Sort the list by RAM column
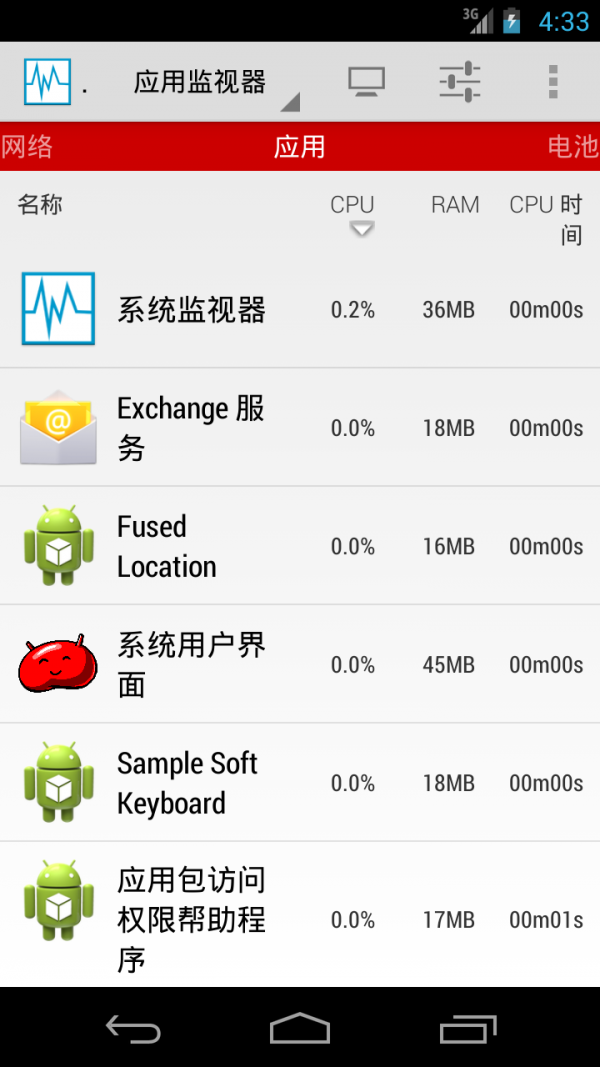Image resolution: width=600 pixels, height=1067 pixels. pos(455,205)
